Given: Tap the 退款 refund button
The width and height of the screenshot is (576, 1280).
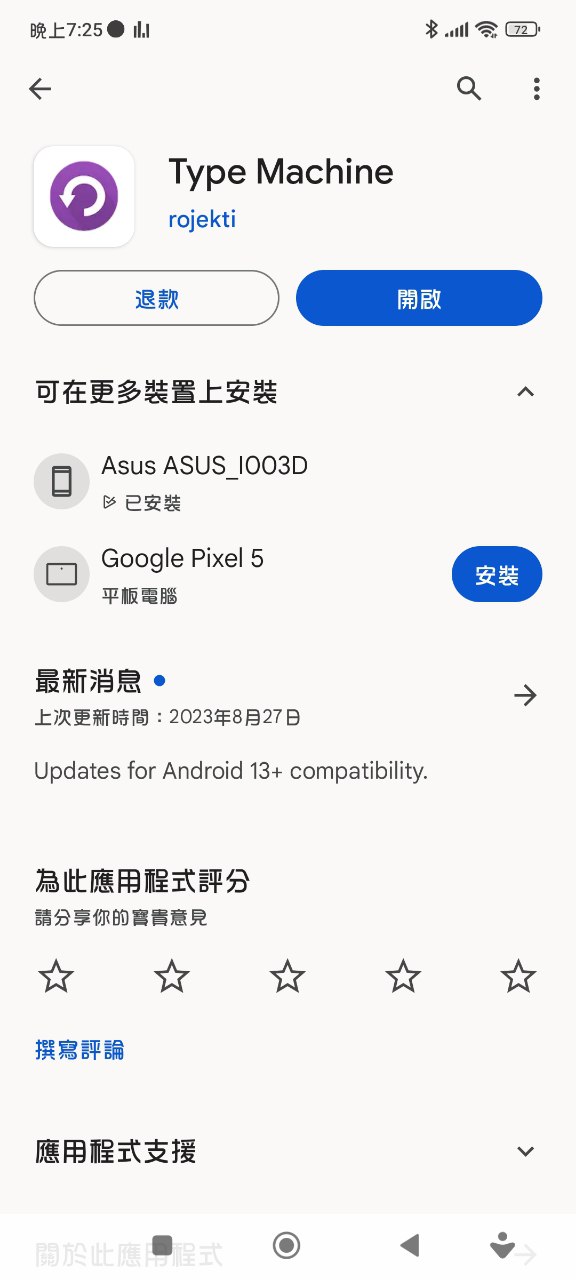Looking at the screenshot, I should pos(156,298).
